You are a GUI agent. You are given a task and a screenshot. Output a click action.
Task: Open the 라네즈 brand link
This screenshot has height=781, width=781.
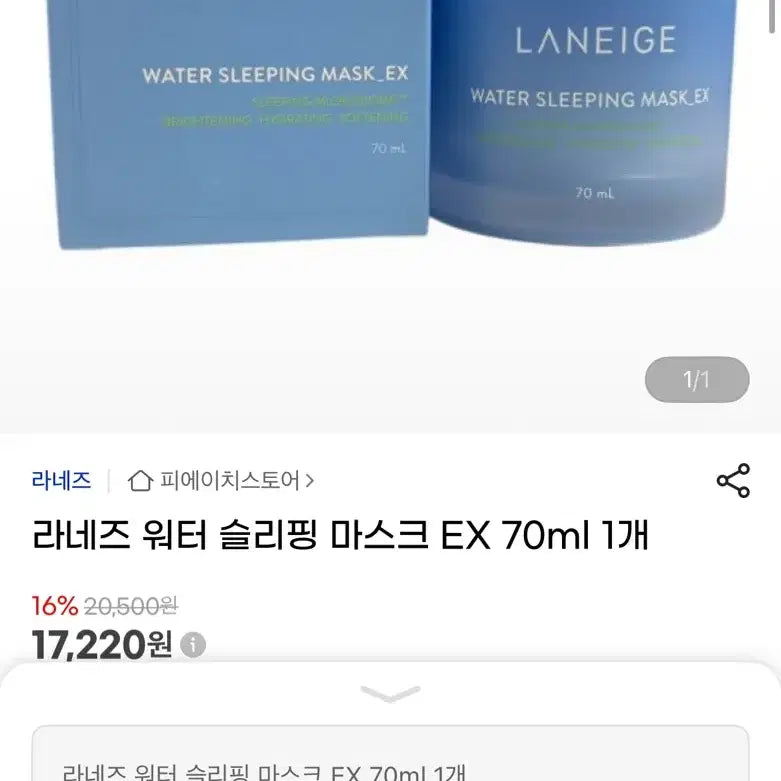click(x=61, y=480)
